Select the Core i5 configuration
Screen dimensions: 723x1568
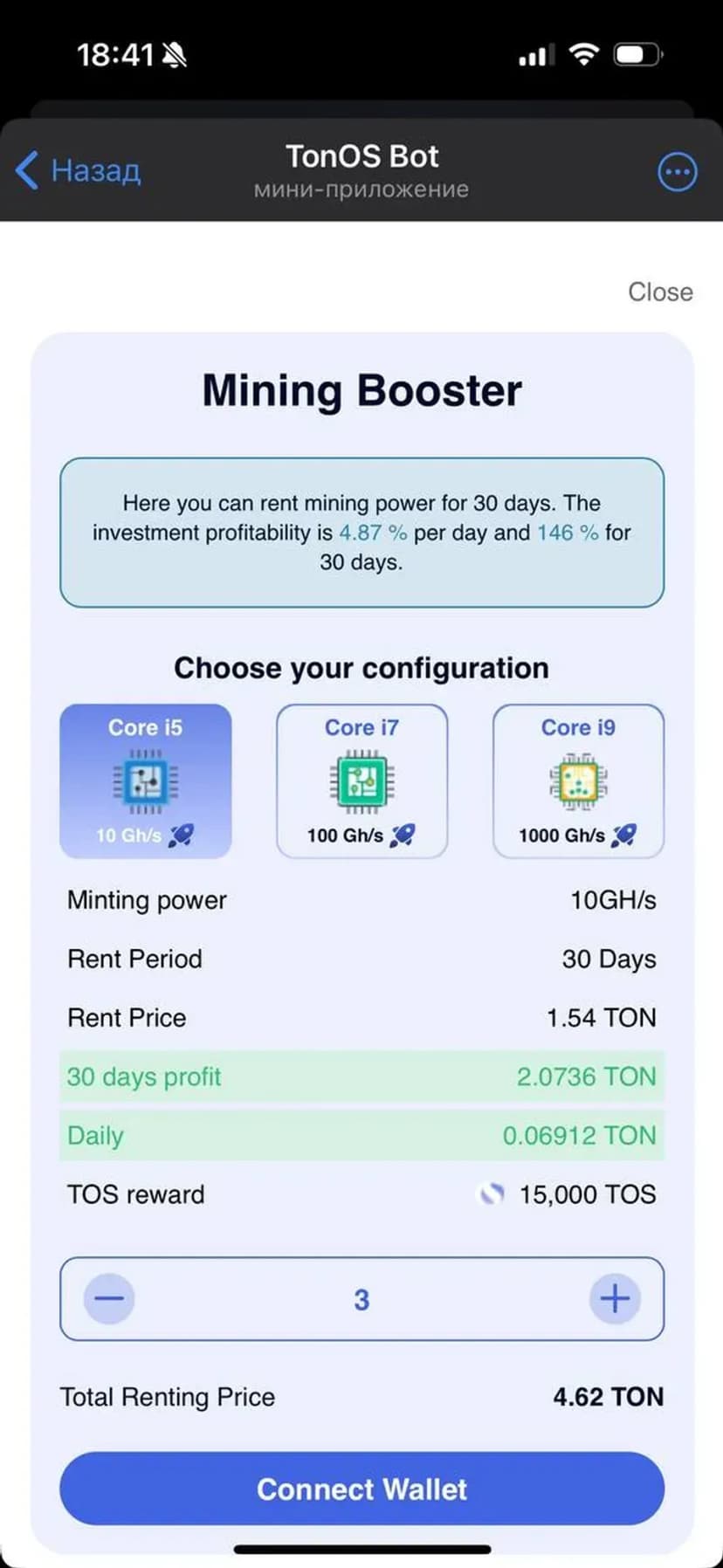146,781
